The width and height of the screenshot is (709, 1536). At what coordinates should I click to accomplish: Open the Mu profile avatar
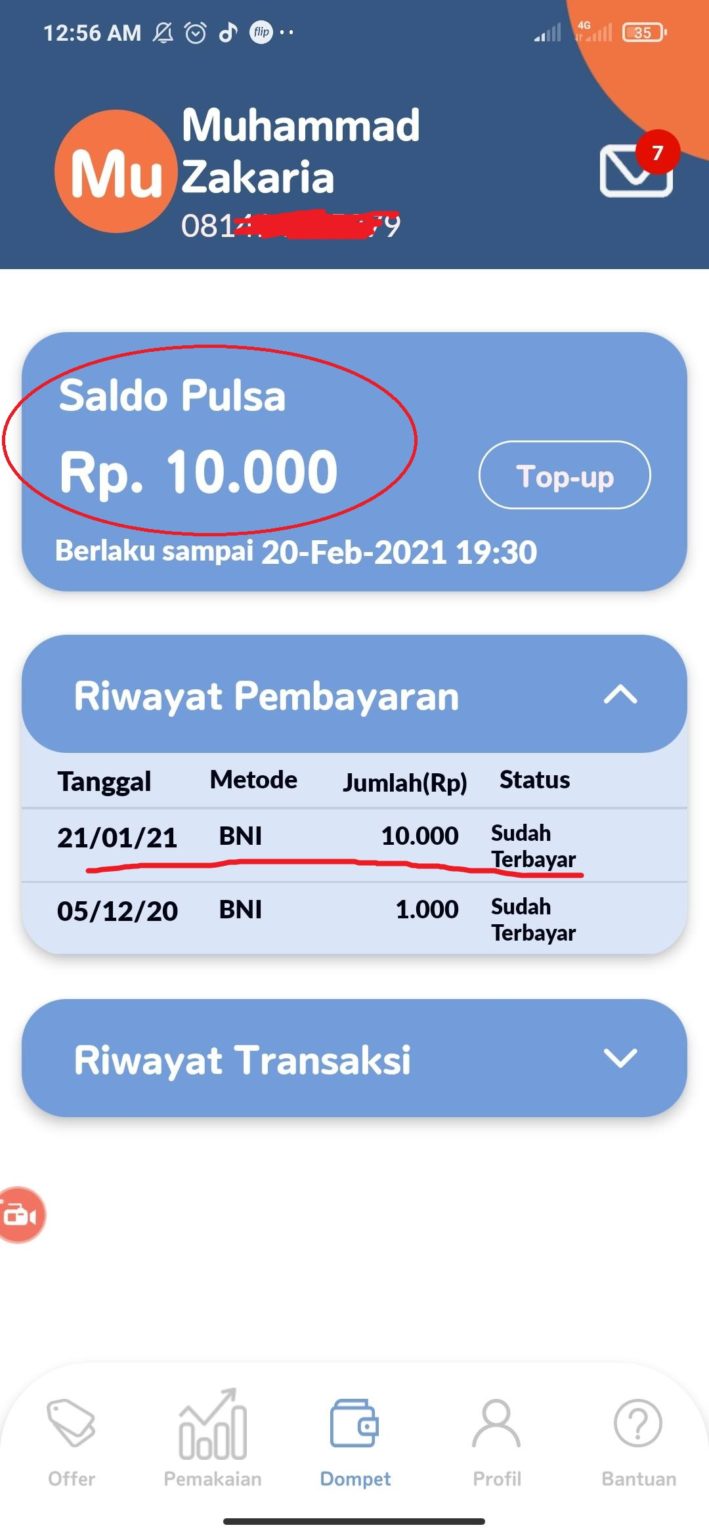click(x=115, y=172)
